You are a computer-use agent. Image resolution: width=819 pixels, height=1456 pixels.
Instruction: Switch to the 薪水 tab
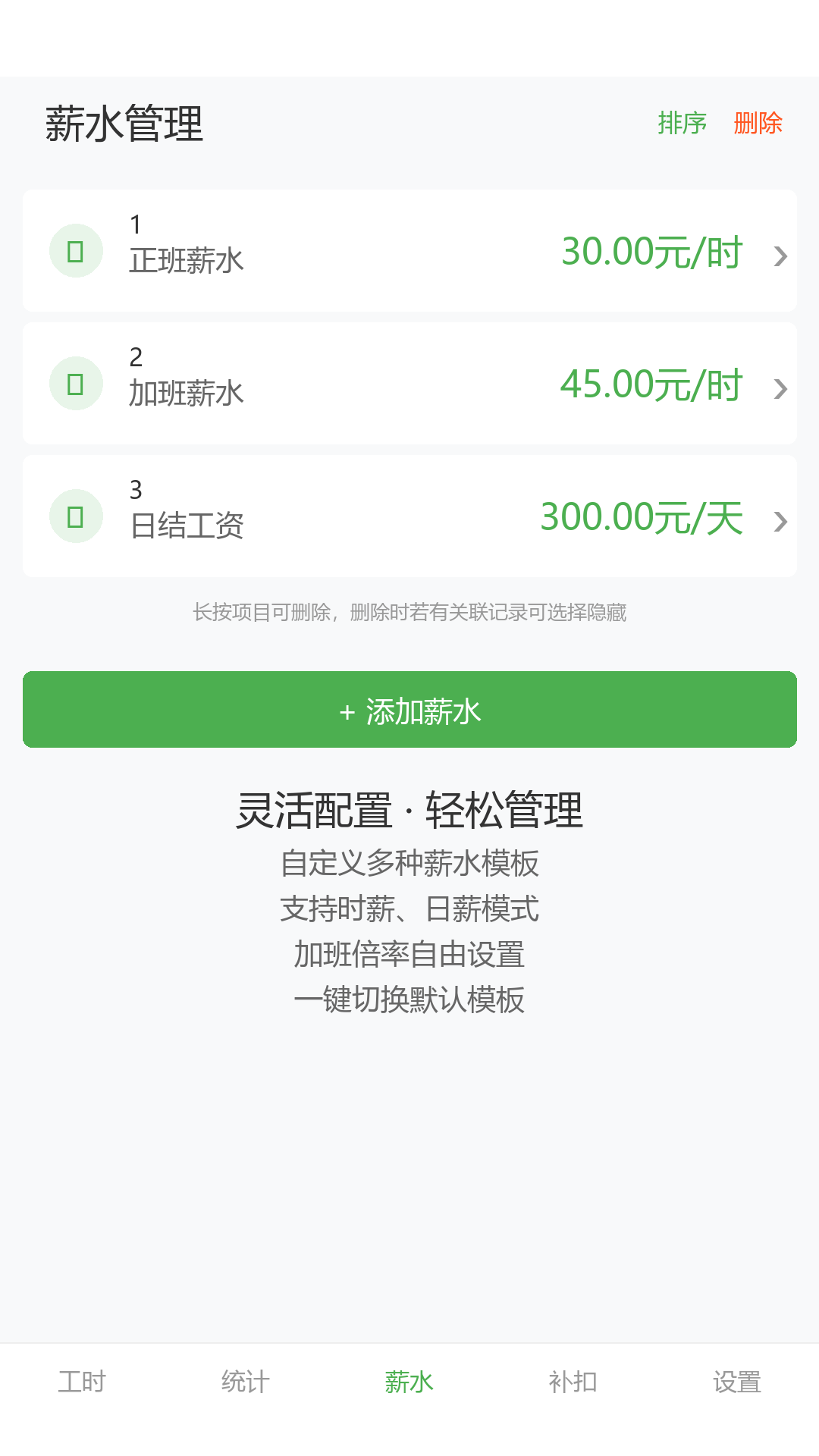409,1382
